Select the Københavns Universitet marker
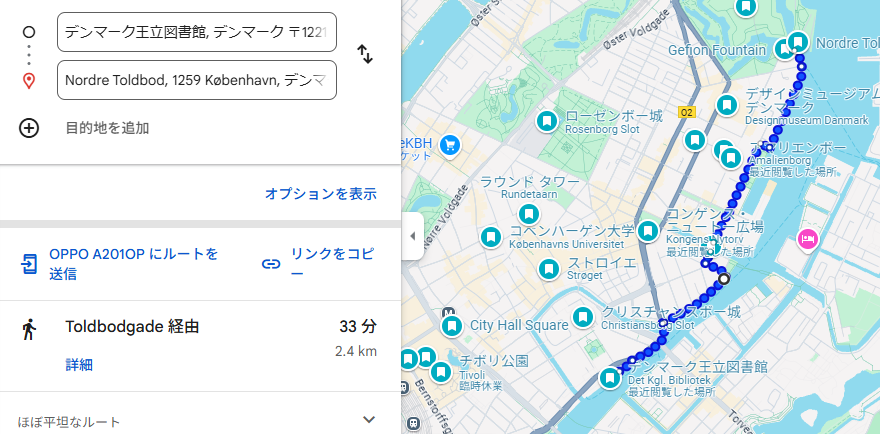 tap(491, 237)
